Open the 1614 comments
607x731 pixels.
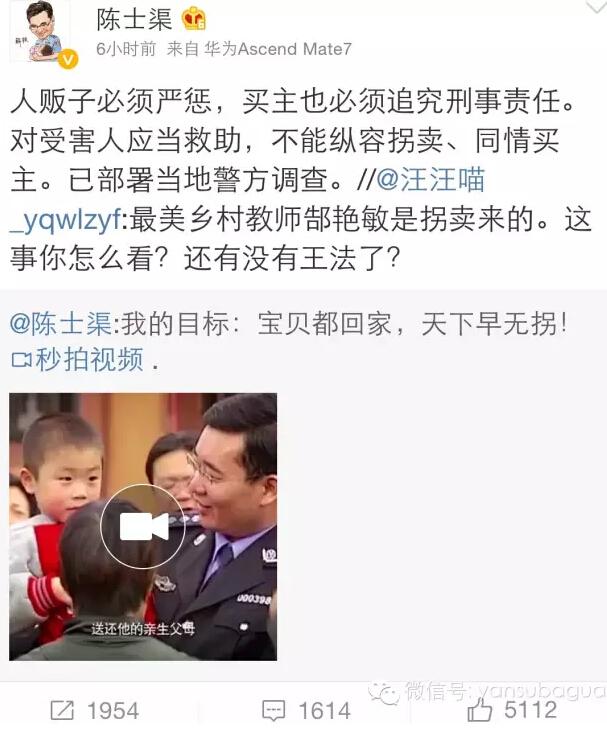pyautogui.click(x=306, y=710)
